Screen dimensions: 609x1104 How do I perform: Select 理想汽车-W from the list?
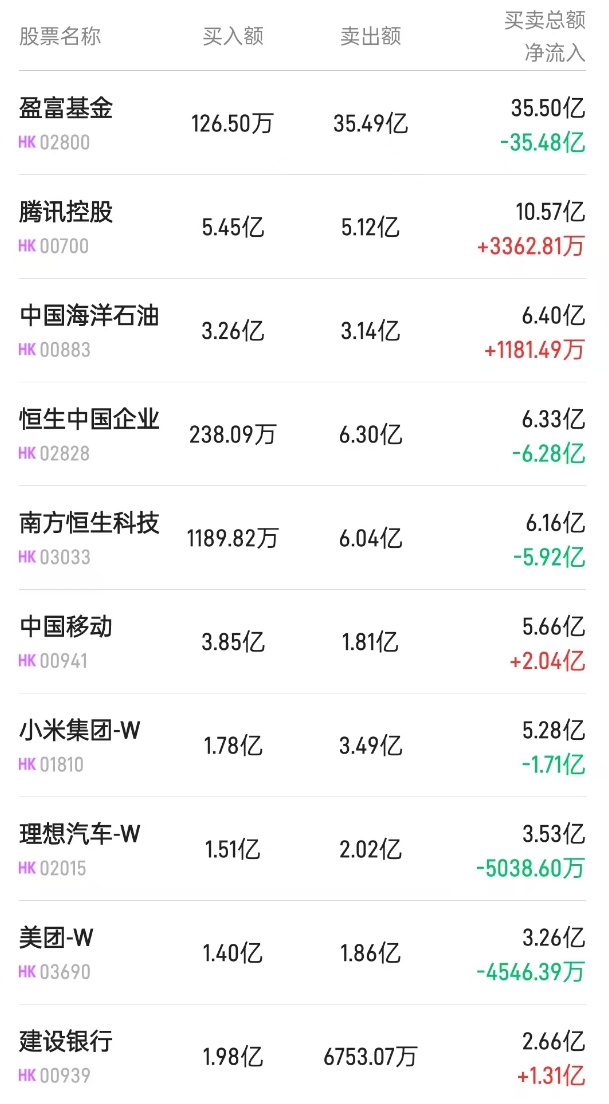[x=80, y=834]
